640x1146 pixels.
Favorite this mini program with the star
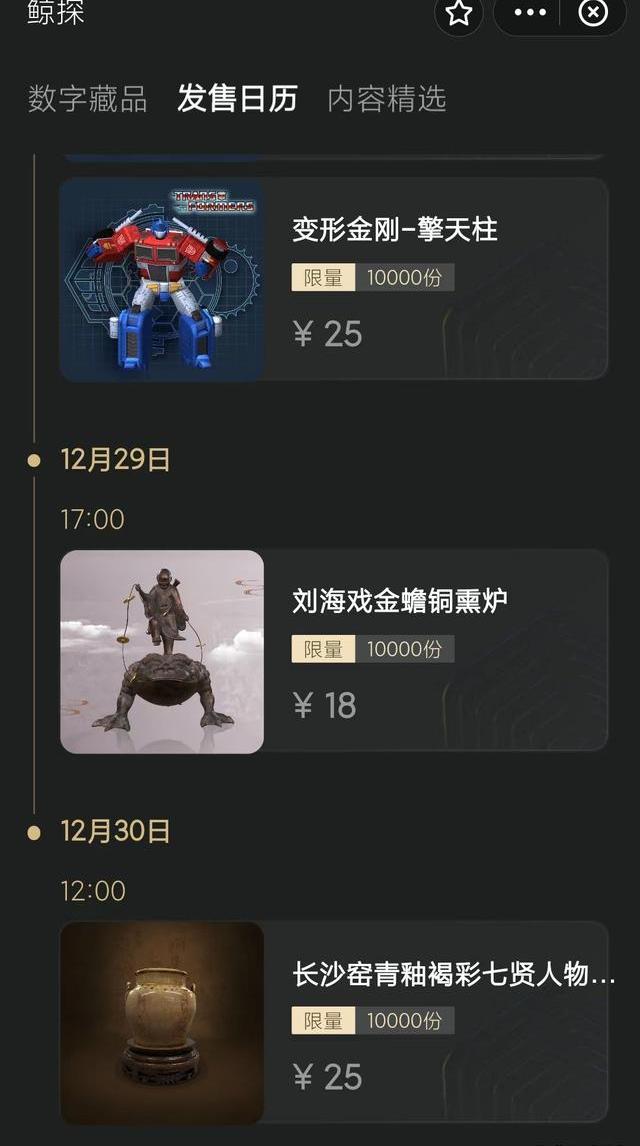[x=458, y=12]
